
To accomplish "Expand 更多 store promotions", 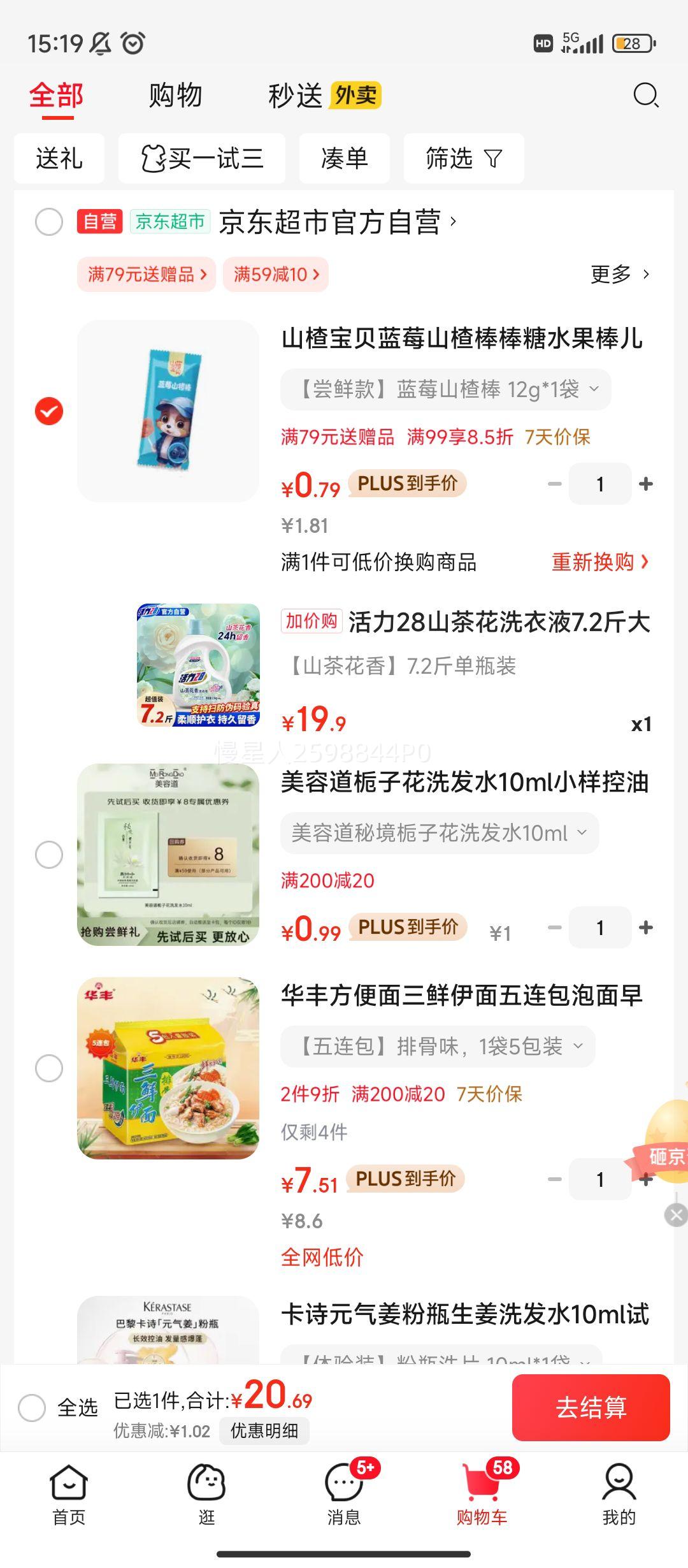I will tap(617, 274).
